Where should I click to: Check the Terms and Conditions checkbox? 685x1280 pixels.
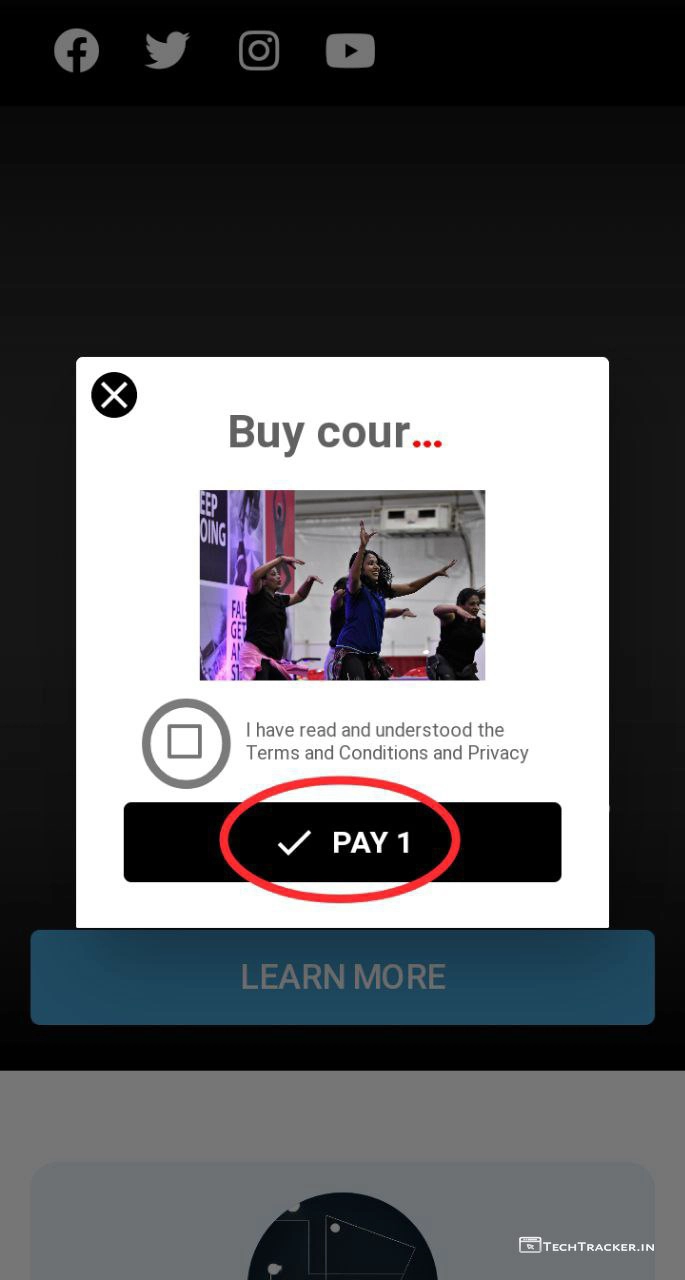pos(185,743)
